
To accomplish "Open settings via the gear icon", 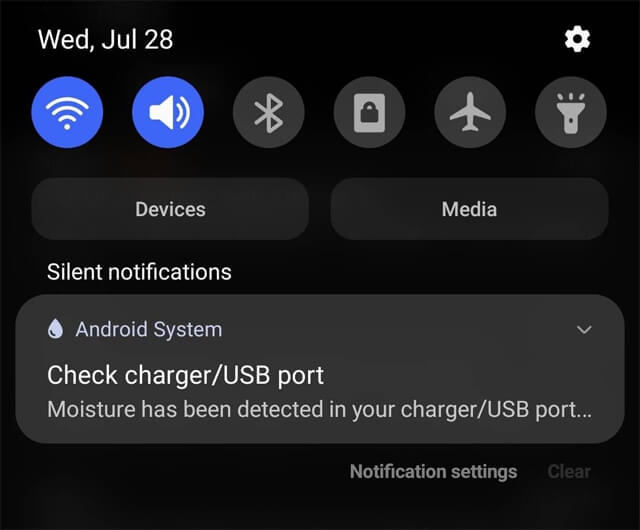I will (x=577, y=39).
